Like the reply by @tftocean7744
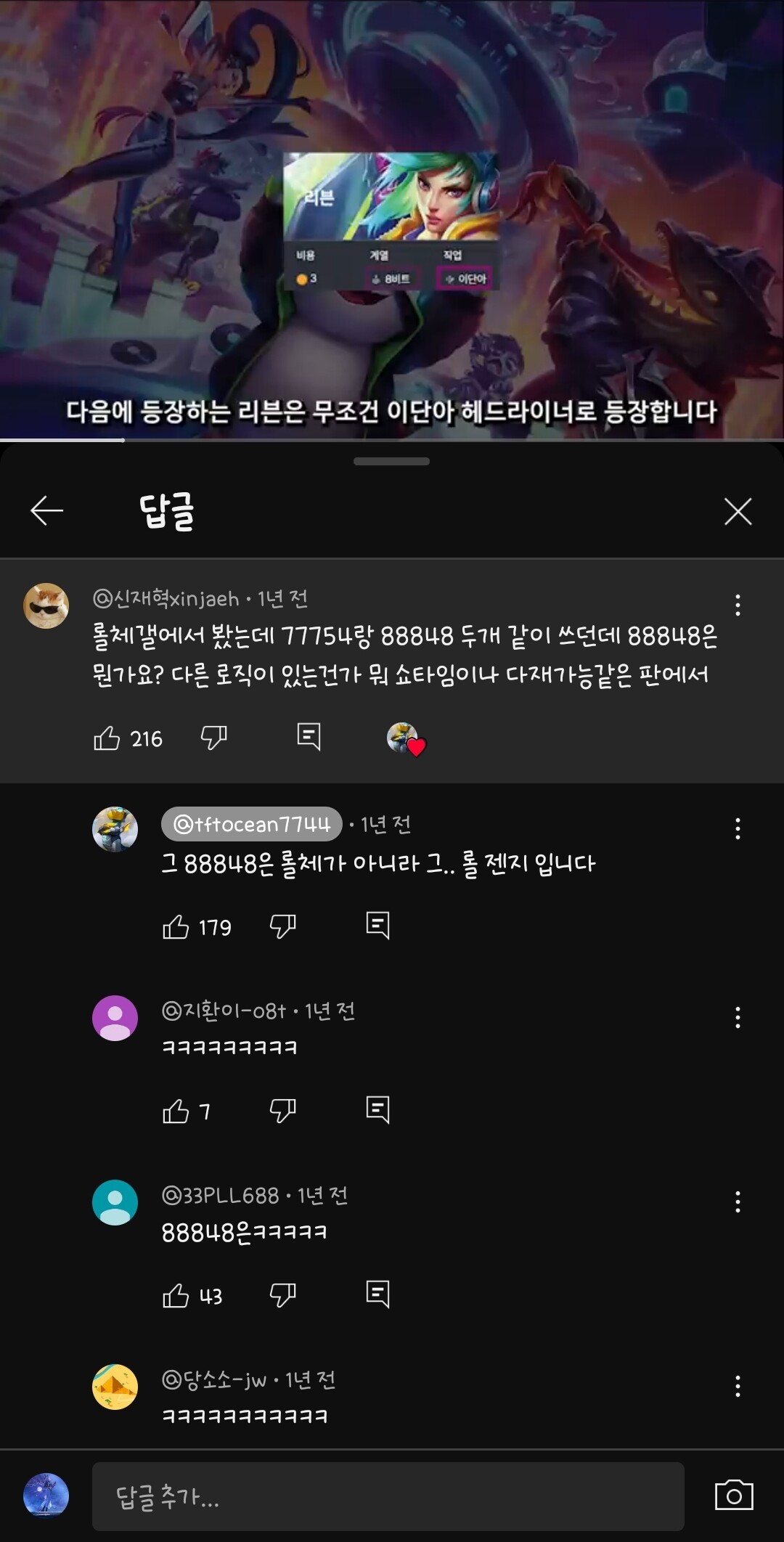This screenshot has width=784, height=1542. [x=176, y=927]
